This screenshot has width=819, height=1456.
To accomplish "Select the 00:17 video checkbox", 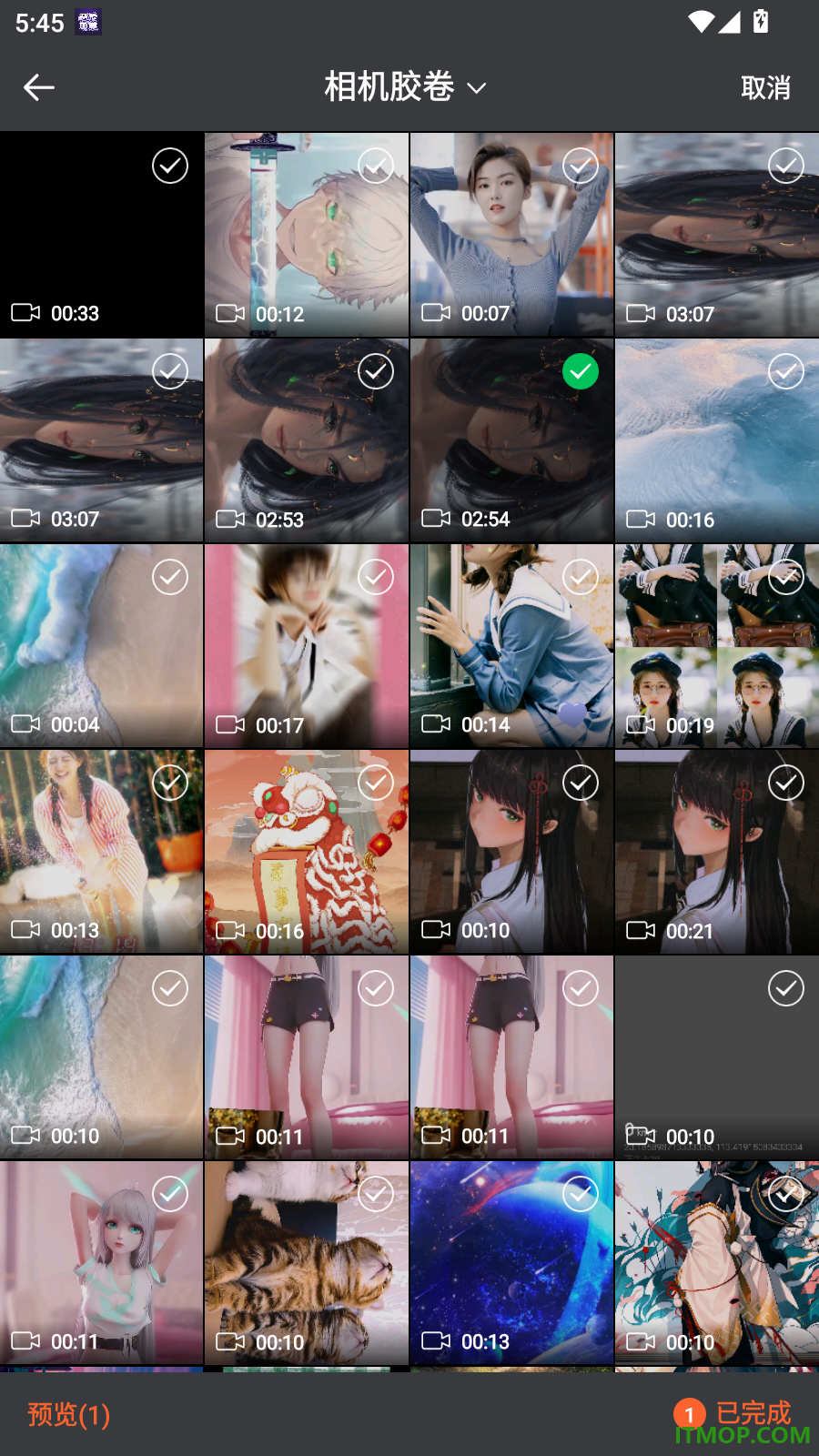I will pos(376,577).
